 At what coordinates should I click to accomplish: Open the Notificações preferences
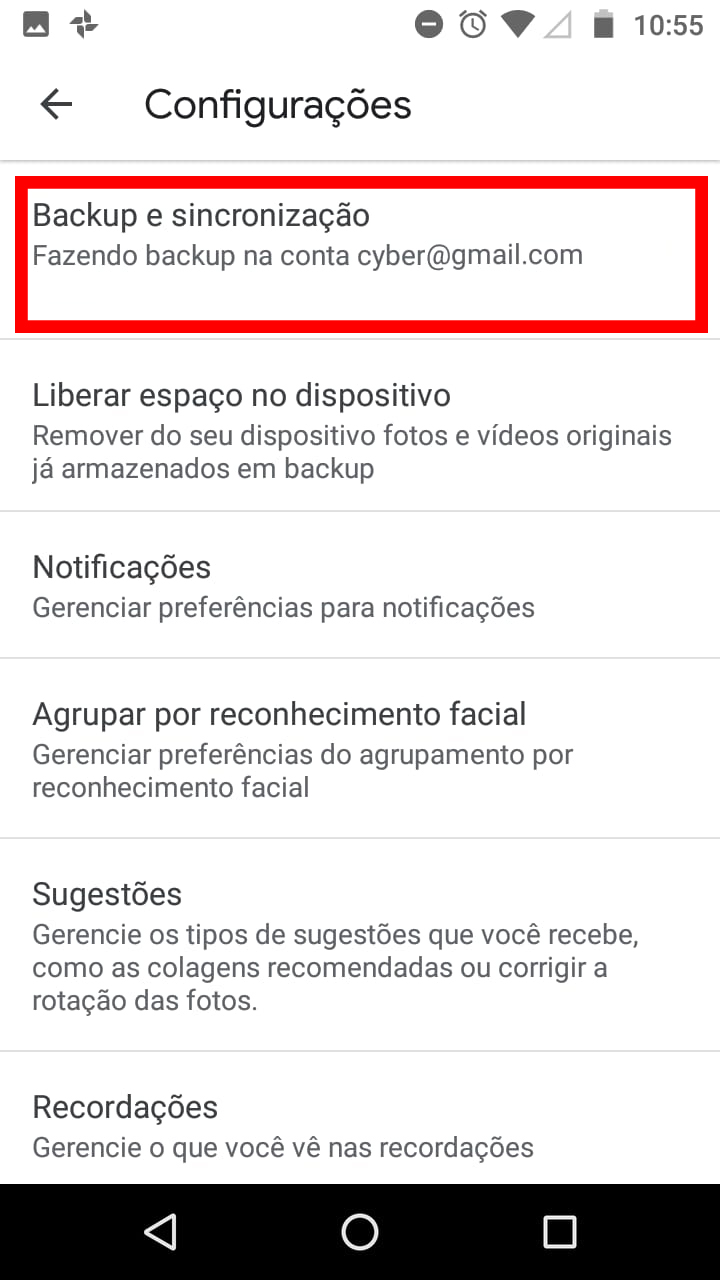tap(360, 585)
